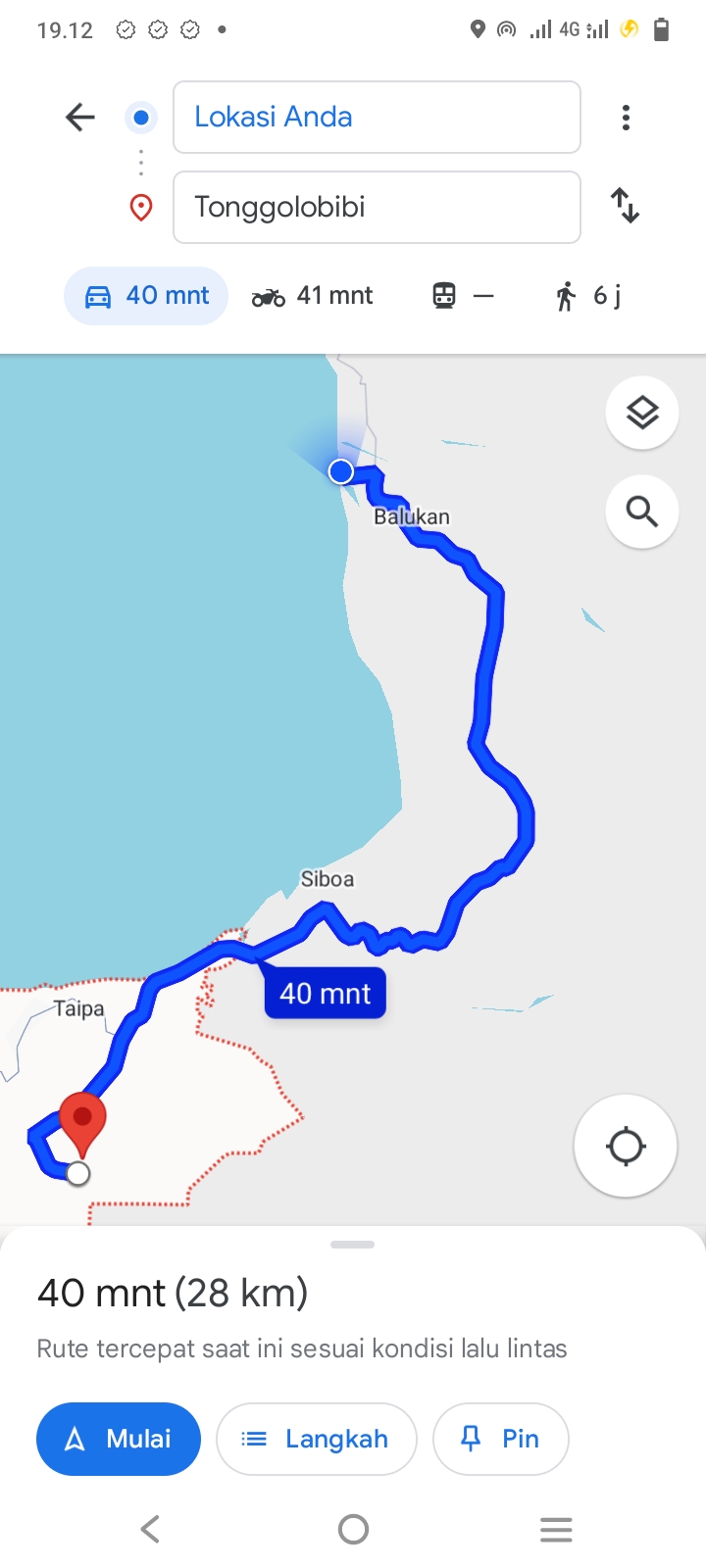Open the map layers button
The image size is (706, 1568).
642,413
